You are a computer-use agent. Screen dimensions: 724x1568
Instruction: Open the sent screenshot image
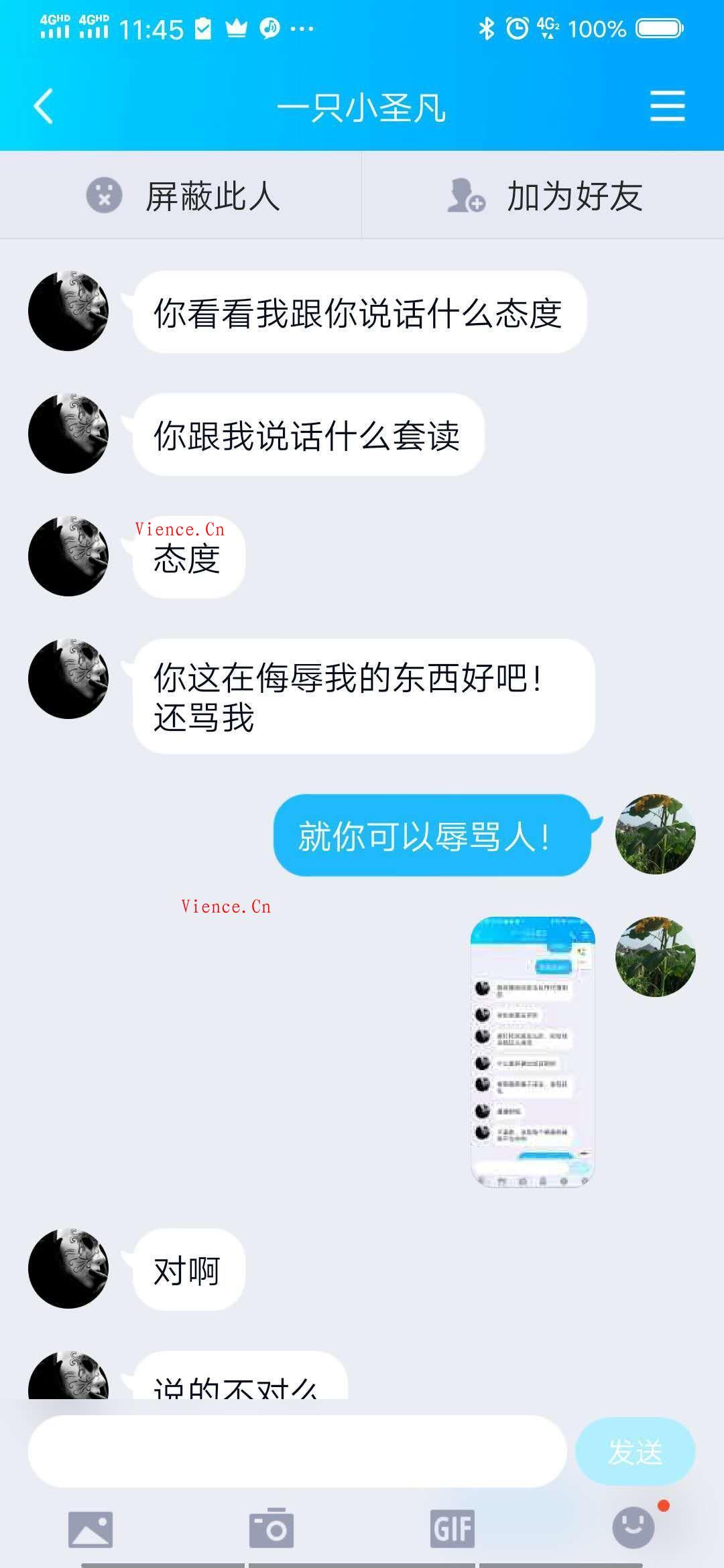click(533, 1051)
